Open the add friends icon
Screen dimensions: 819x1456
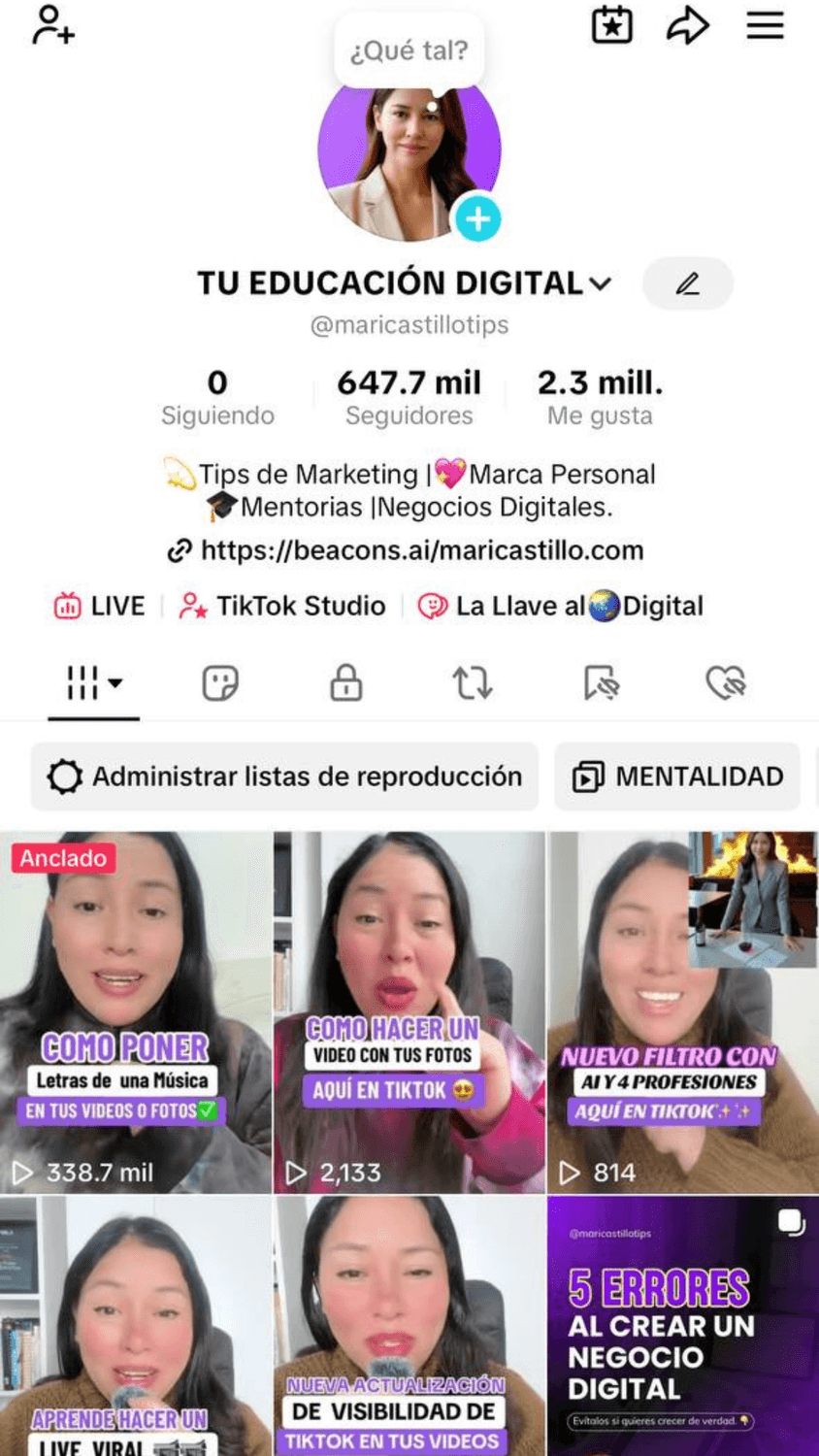[52, 26]
